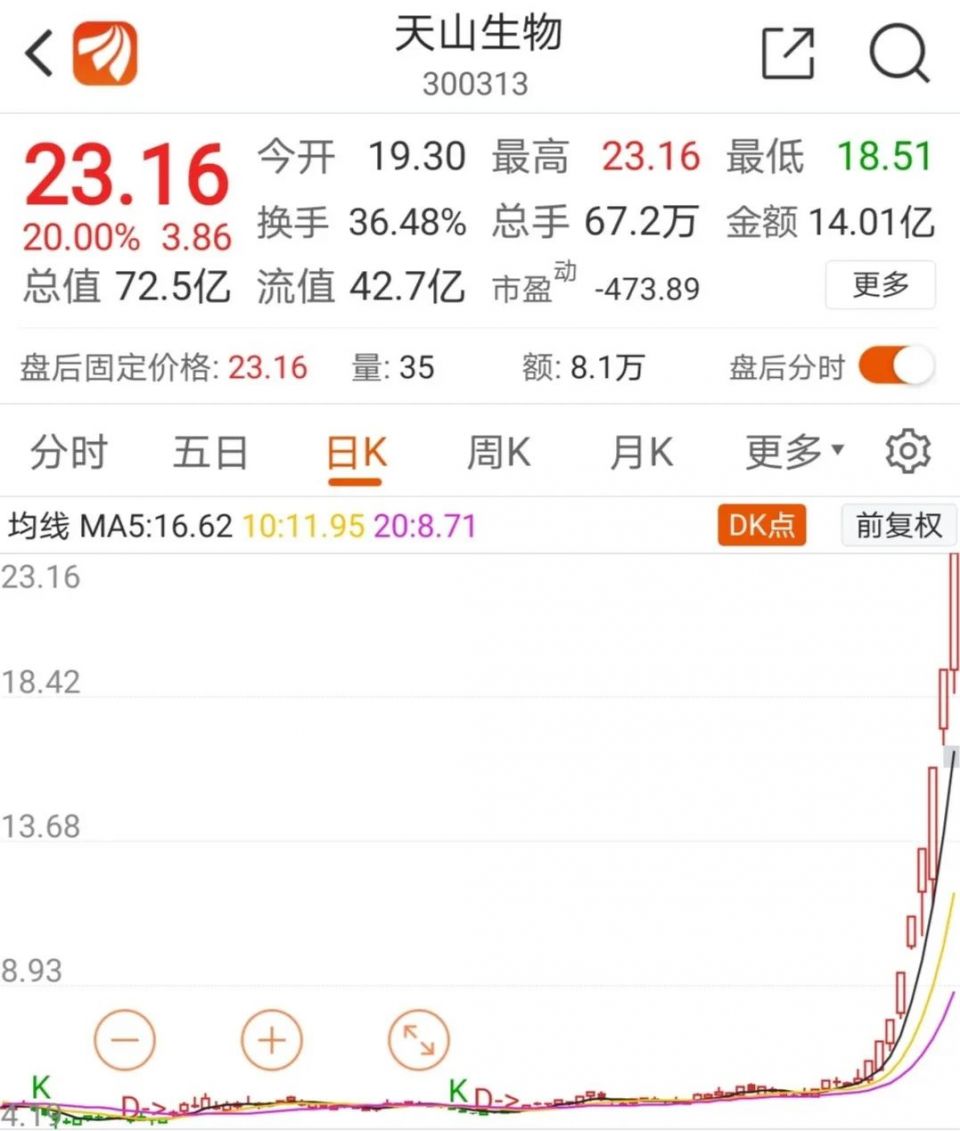This screenshot has height=1131, width=960.
Task: Share this stock via the share icon
Action: [788, 52]
